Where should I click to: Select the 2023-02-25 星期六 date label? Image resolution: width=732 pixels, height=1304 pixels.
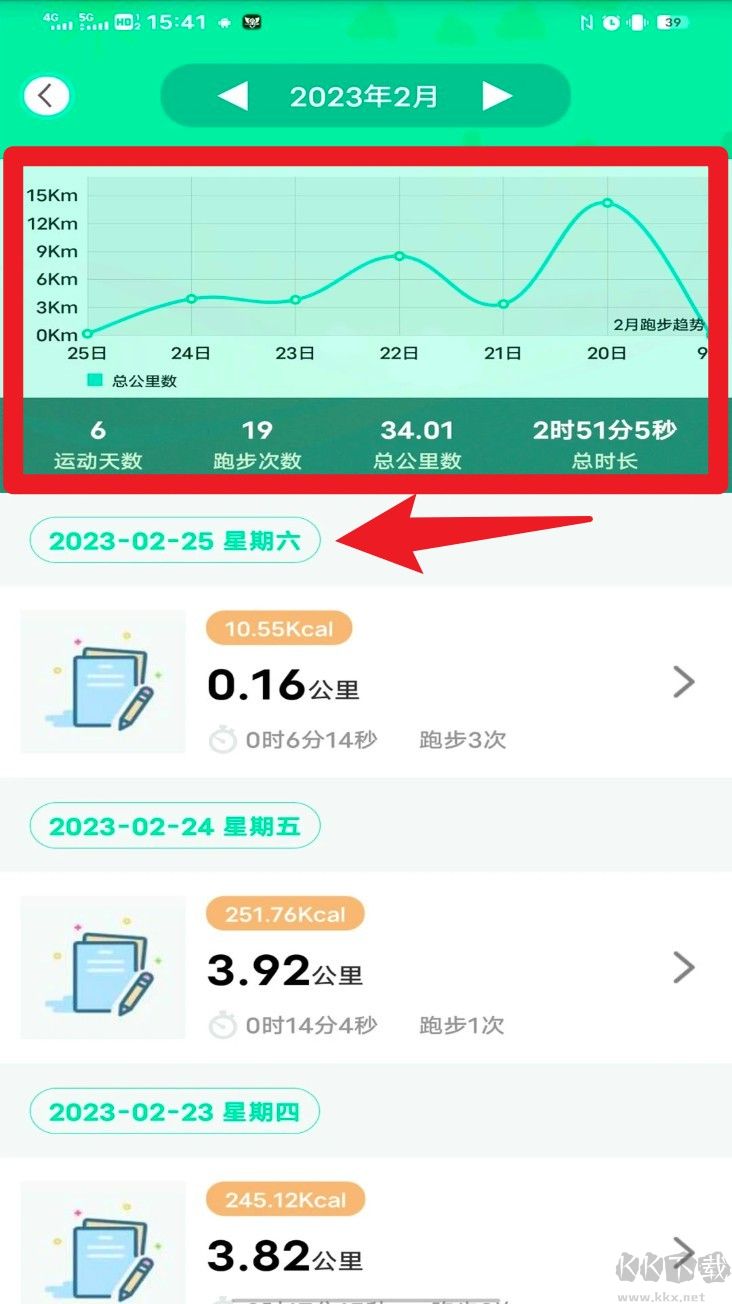pos(173,540)
